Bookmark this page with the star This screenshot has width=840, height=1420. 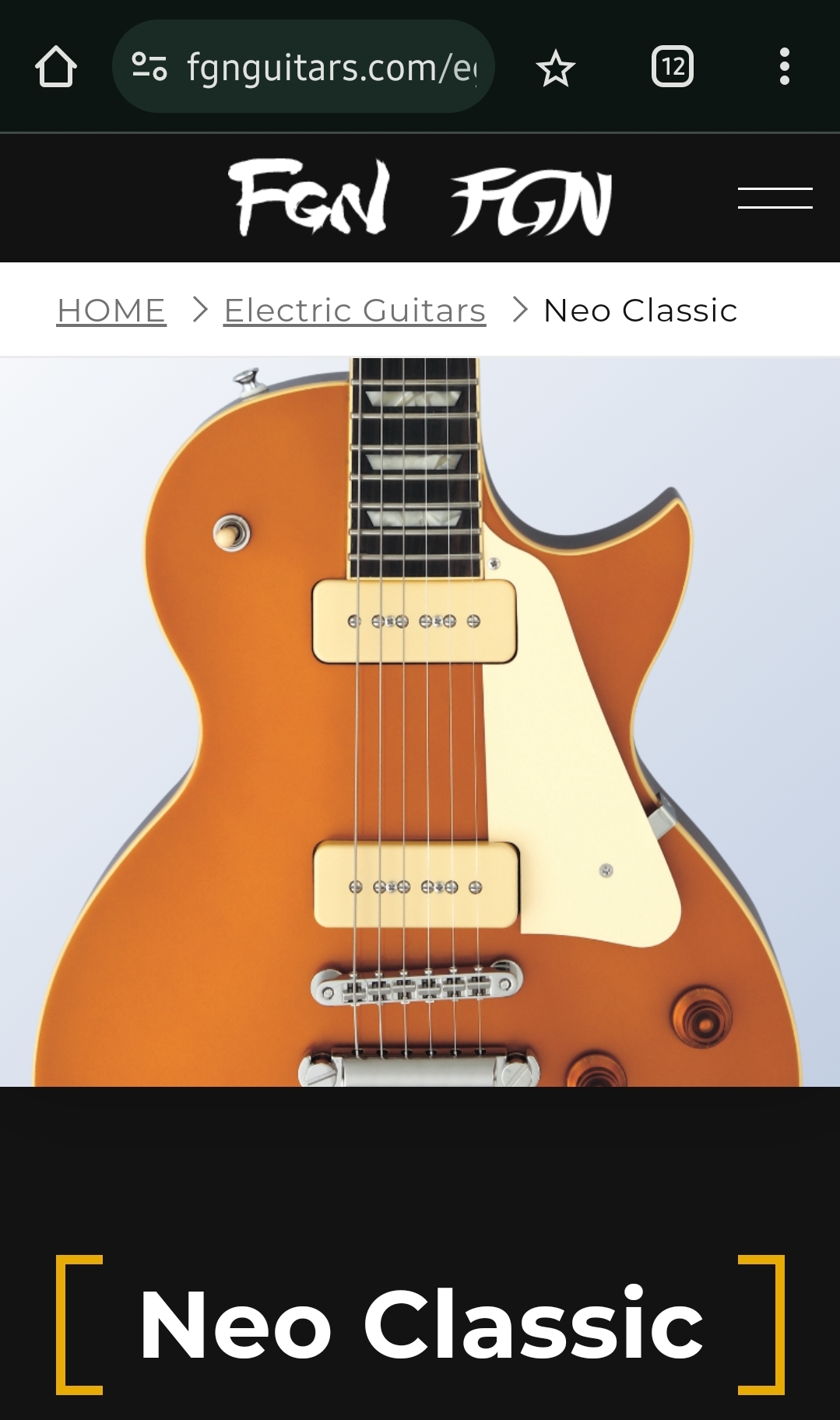pyautogui.click(x=556, y=68)
